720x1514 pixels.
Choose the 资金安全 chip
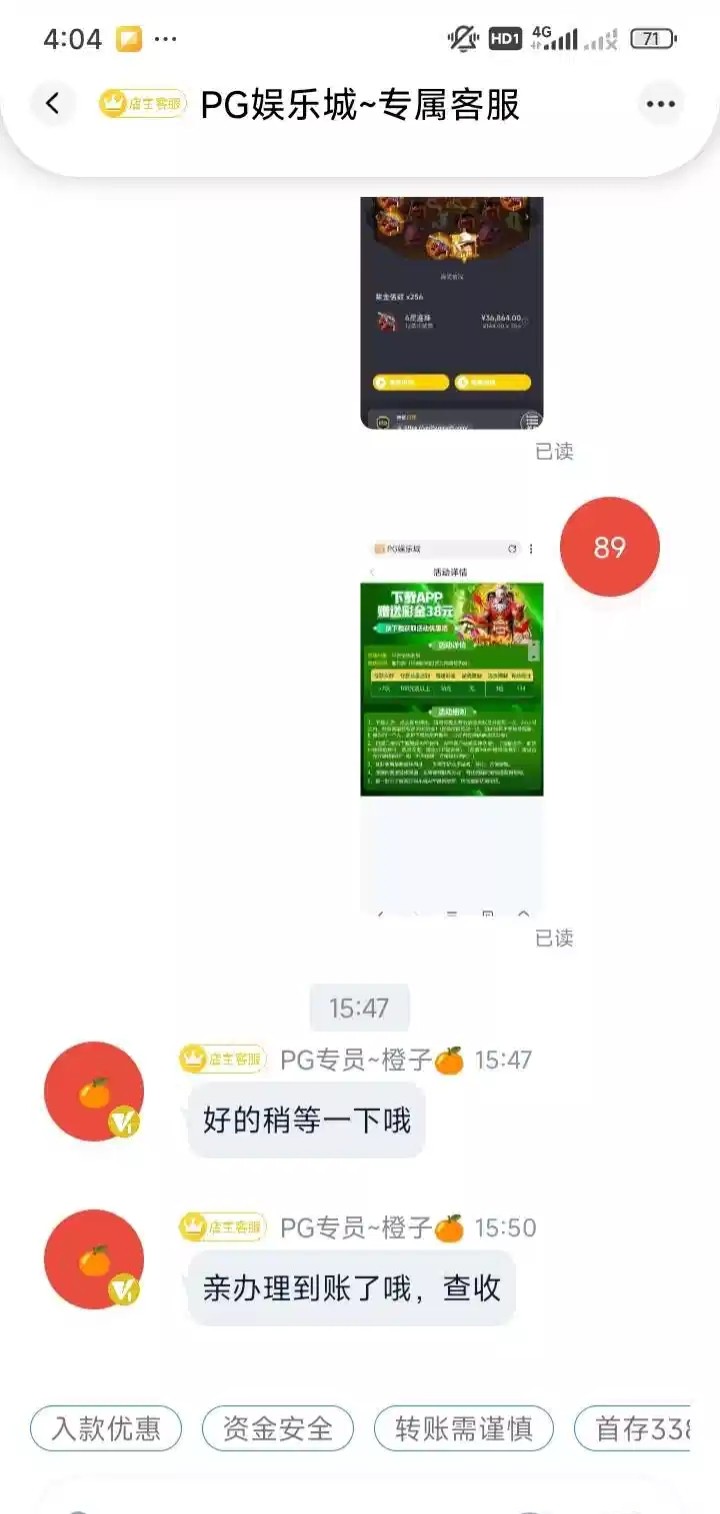pos(277,1428)
